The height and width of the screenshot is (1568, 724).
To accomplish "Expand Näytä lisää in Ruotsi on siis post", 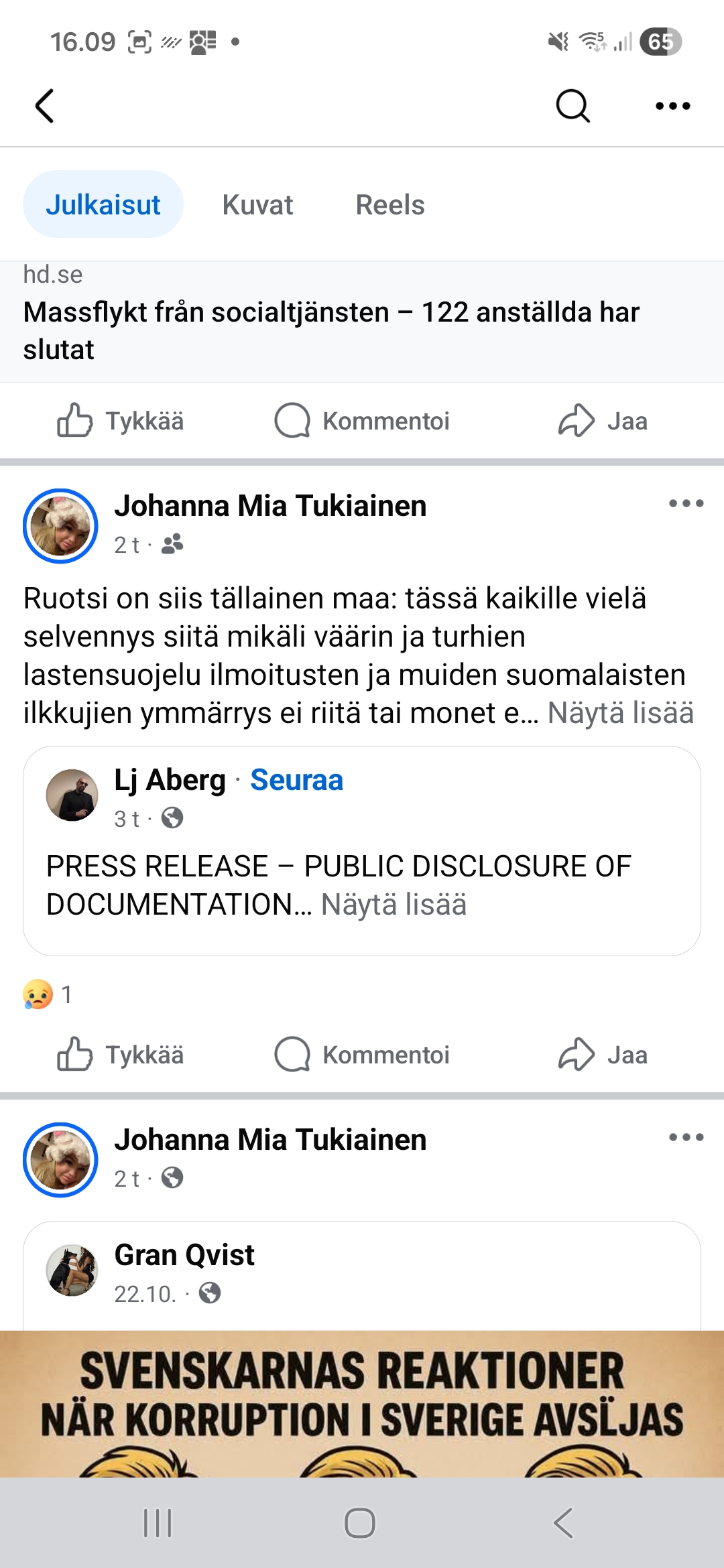I will [620, 713].
